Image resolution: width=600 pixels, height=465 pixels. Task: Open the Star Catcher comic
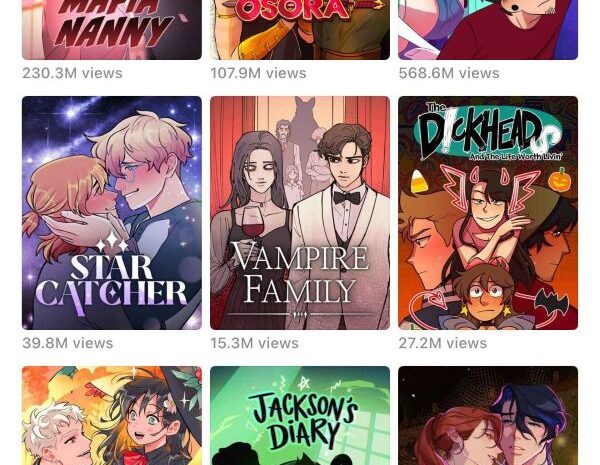click(111, 212)
